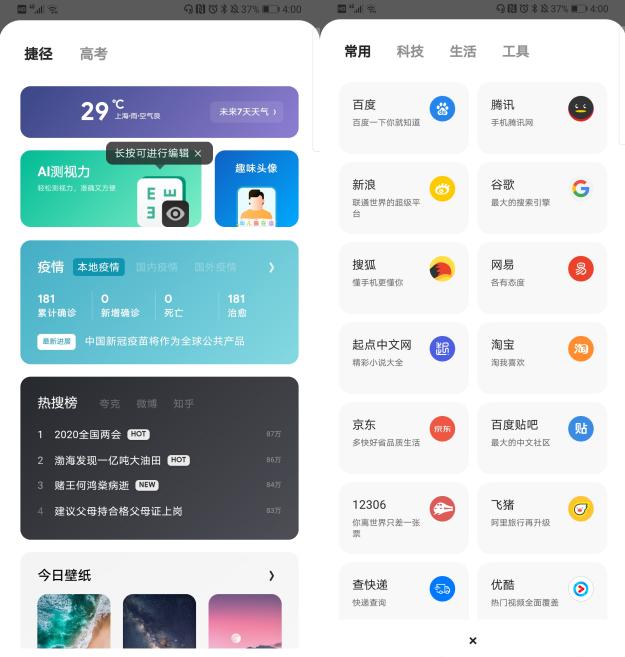This screenshot has height=657, width=625.
Task: Open the 未来7天天气 forecast button
Action: pos(247,112)
